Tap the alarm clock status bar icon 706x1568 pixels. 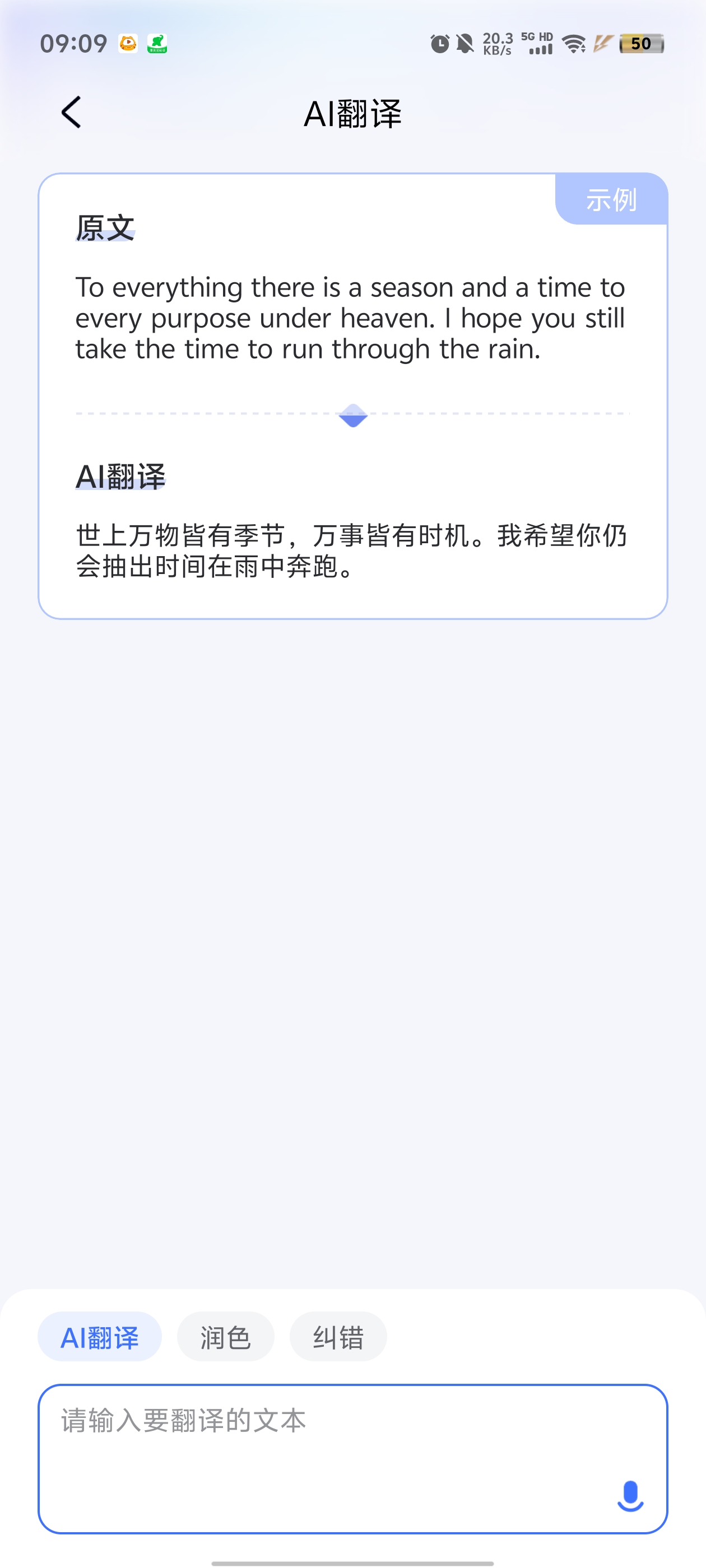[440, 43]
